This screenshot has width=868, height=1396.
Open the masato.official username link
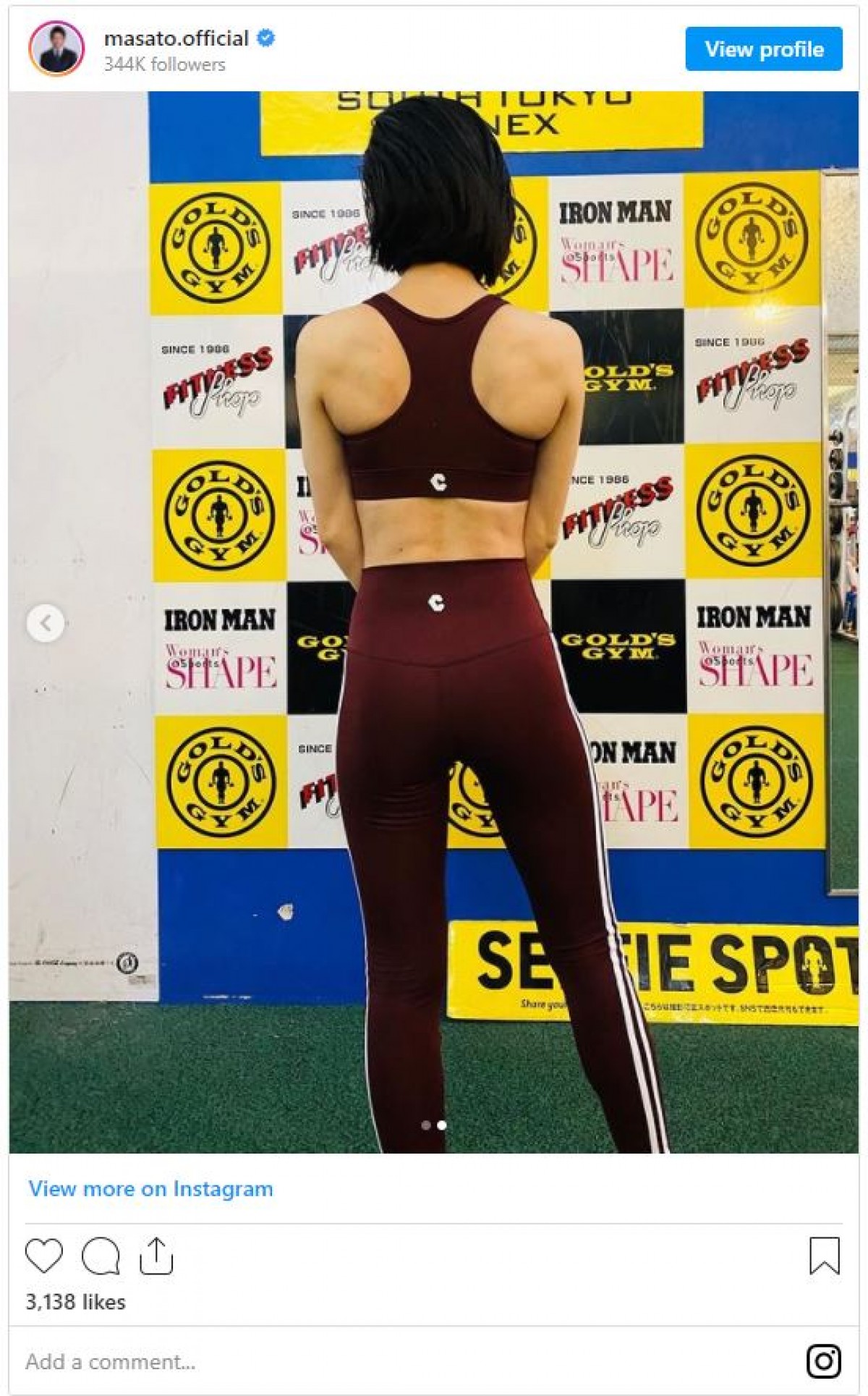click(176, 38)
